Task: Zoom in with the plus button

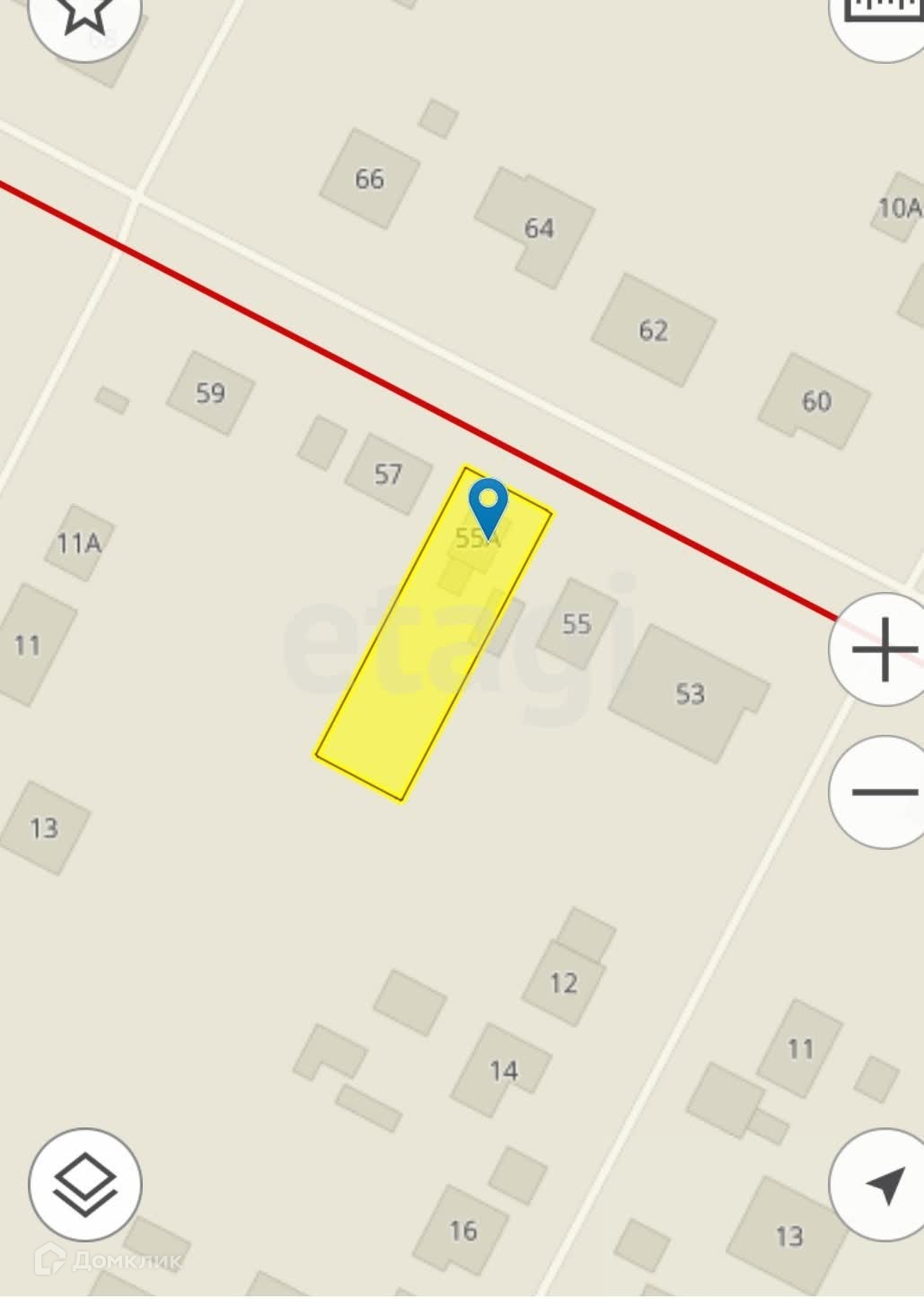Action: click(883, 649)
